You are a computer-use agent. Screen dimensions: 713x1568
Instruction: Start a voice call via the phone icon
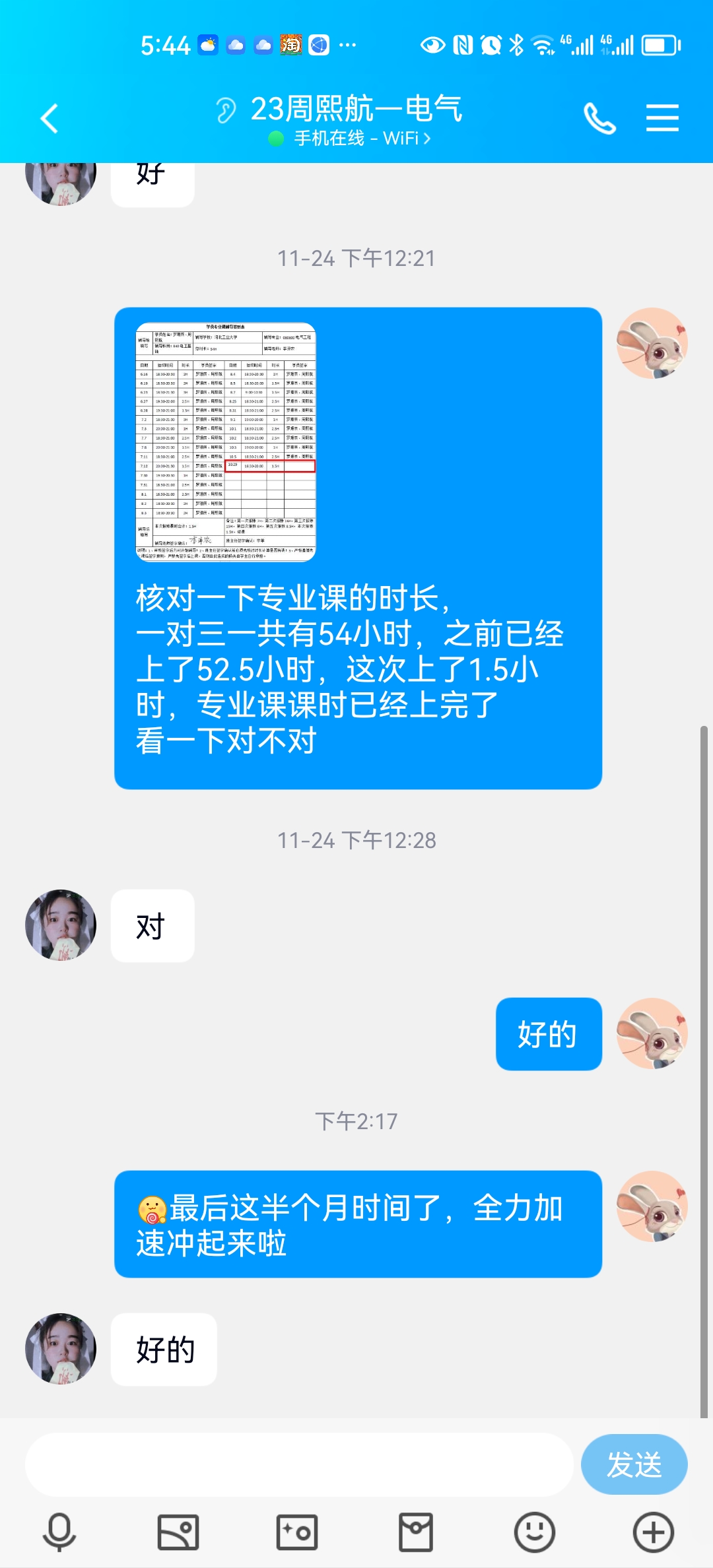599,119
